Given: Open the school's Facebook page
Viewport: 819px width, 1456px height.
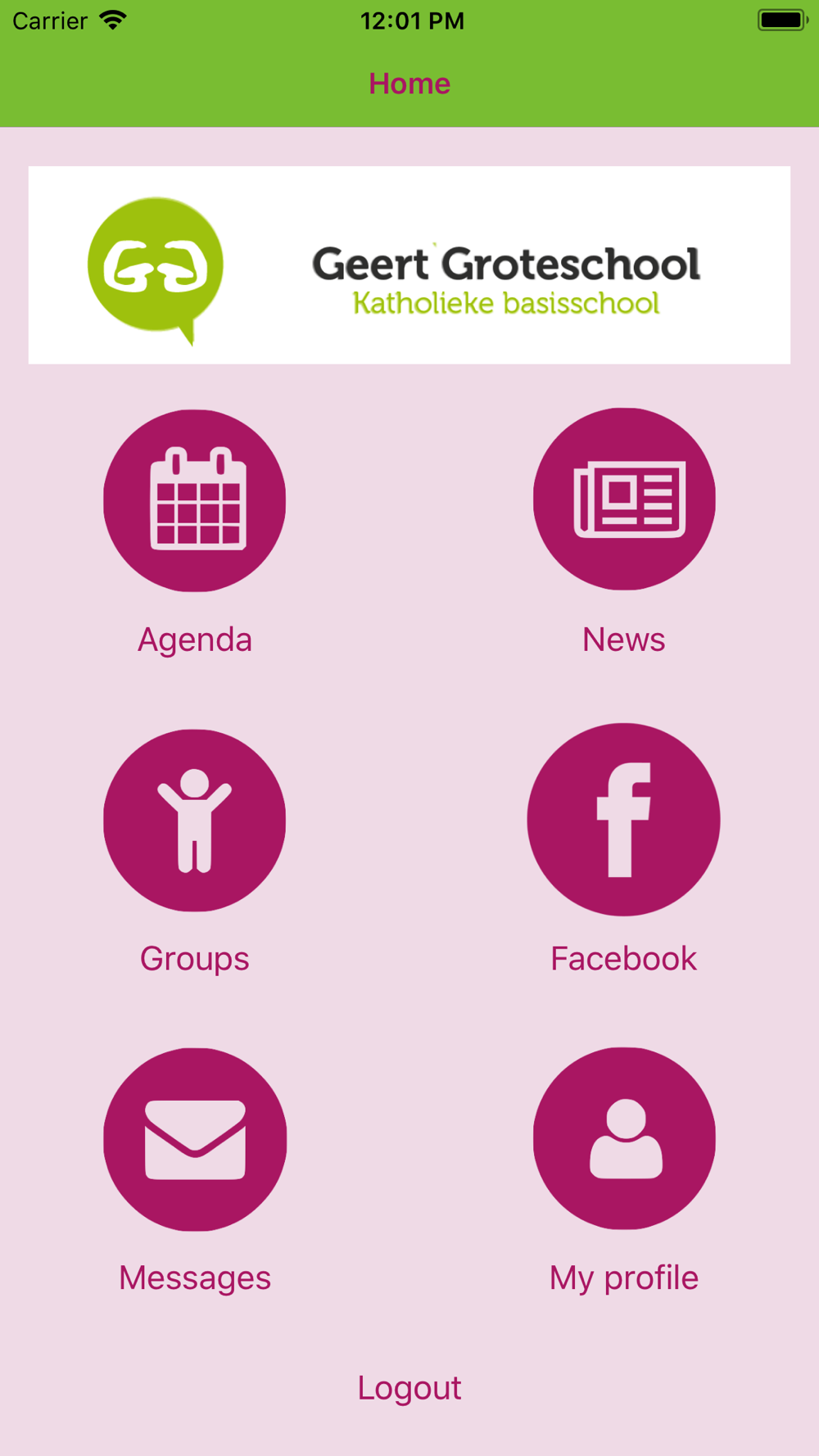Looking at the screenshot, I should click(623, 819).
